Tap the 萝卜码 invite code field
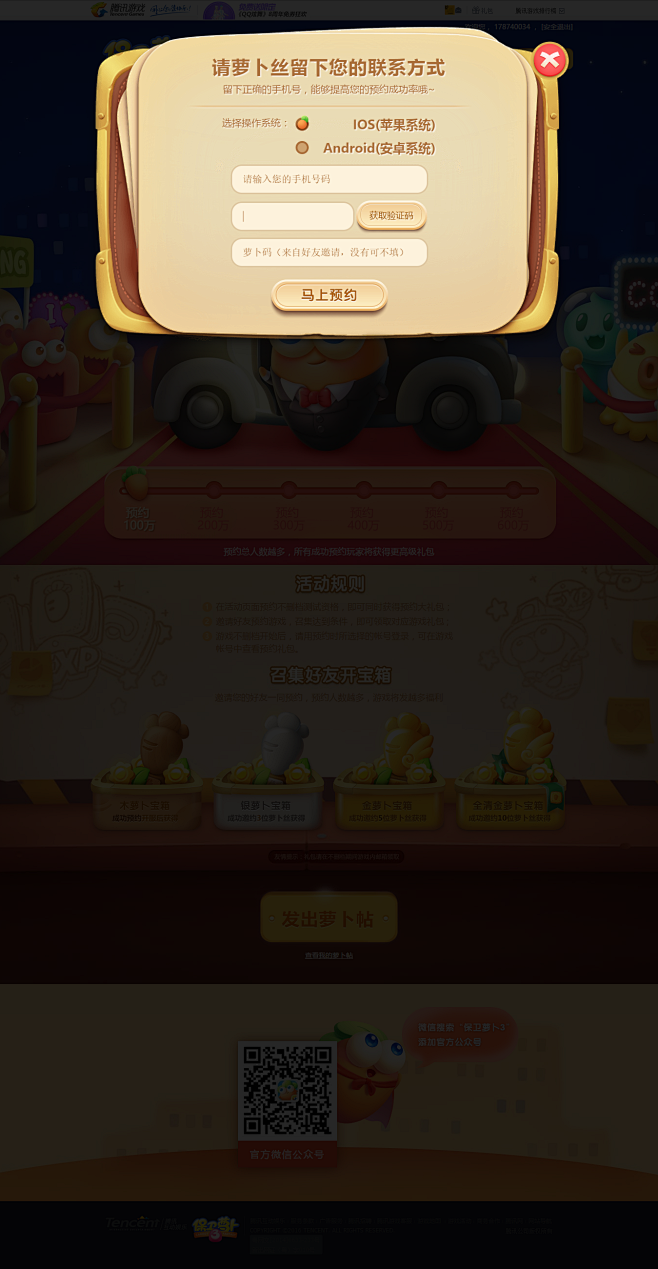The height and width of the screenshot is (1269, 658). 329,252
